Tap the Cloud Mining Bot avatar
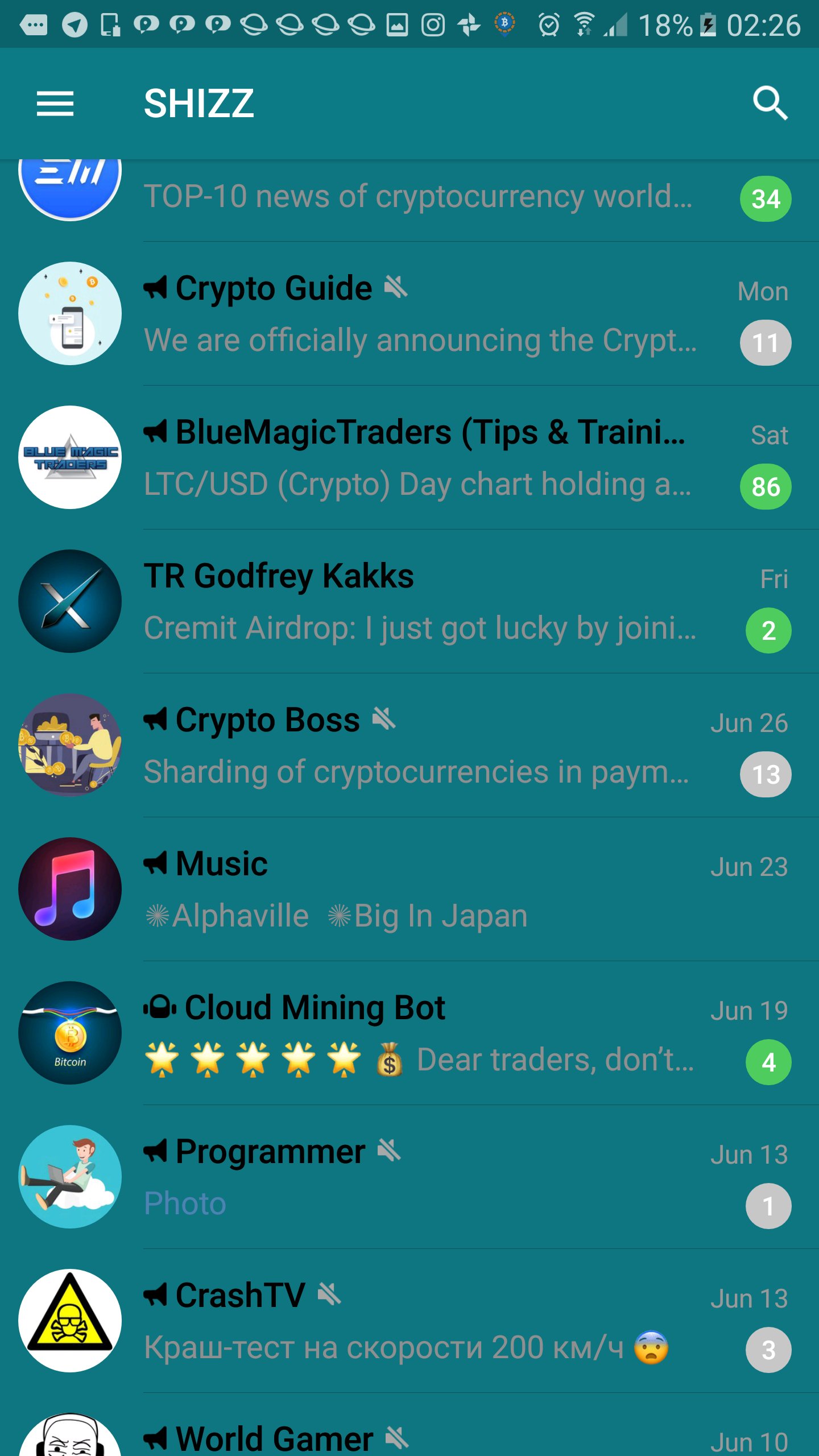The image size is (819, 1456). (x=69, y=1034)
